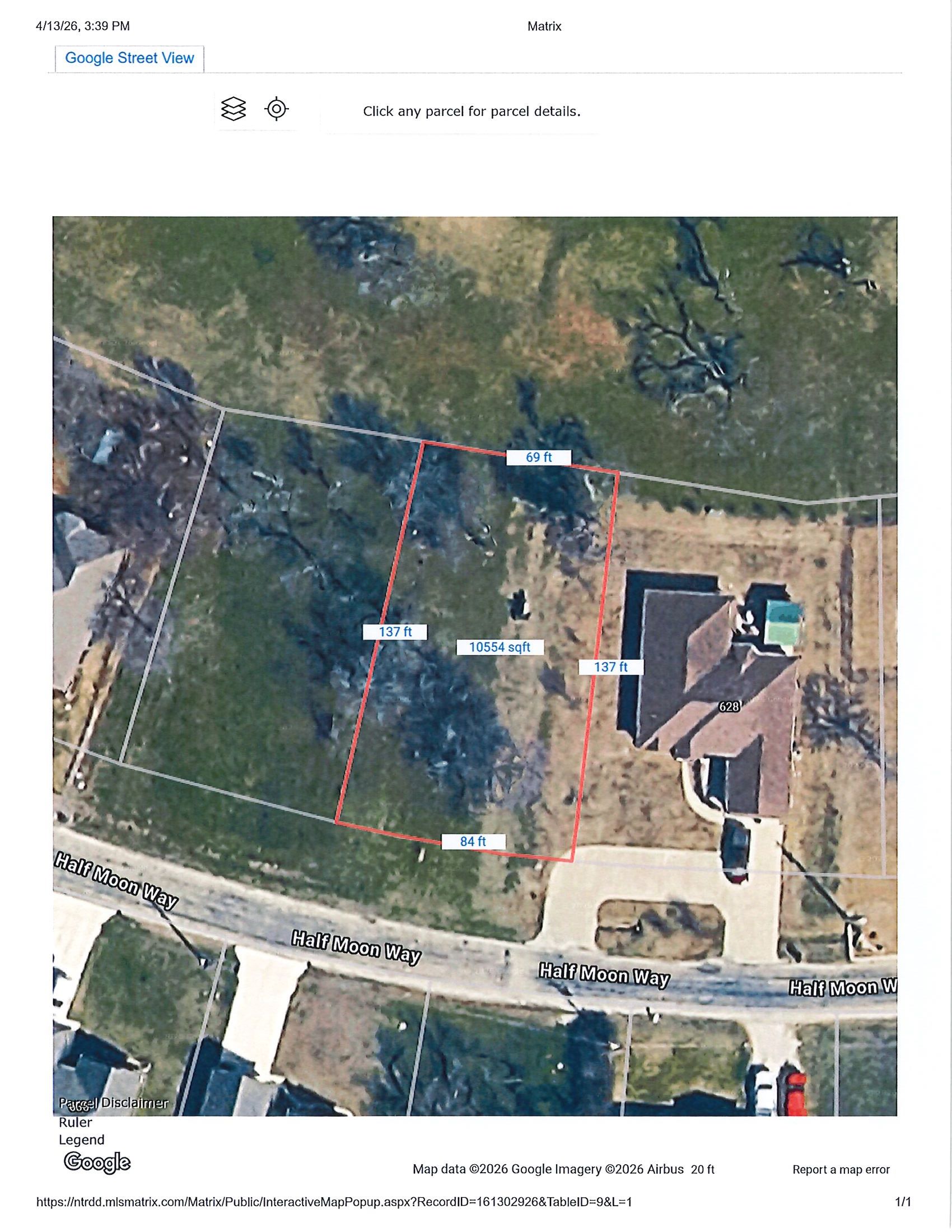Switch to the Google Street View tab
The image size is (952, 1232).
(130, 58)
